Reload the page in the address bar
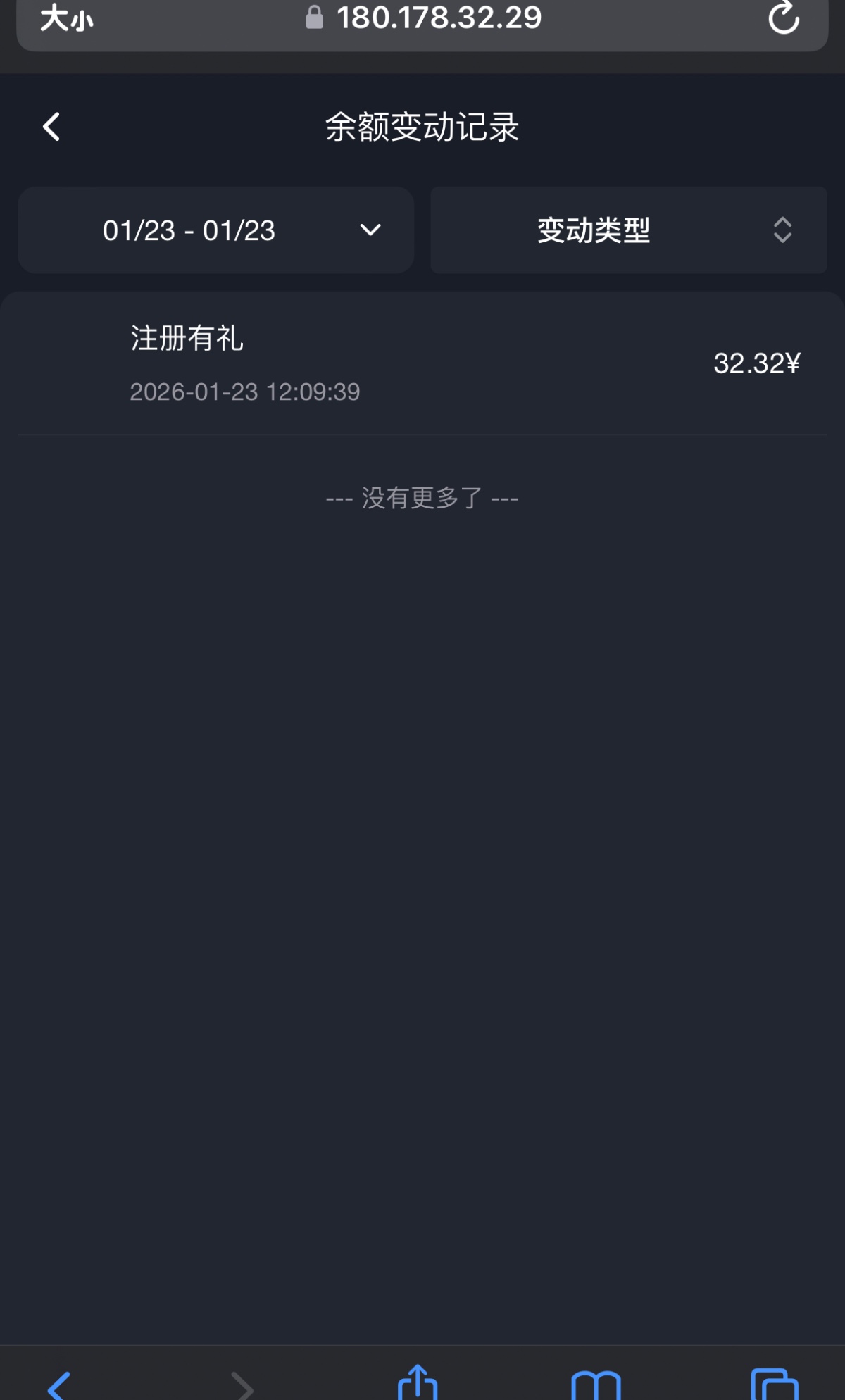The width and height of the screenshot is (845, 1400). (x=783, y=18)
